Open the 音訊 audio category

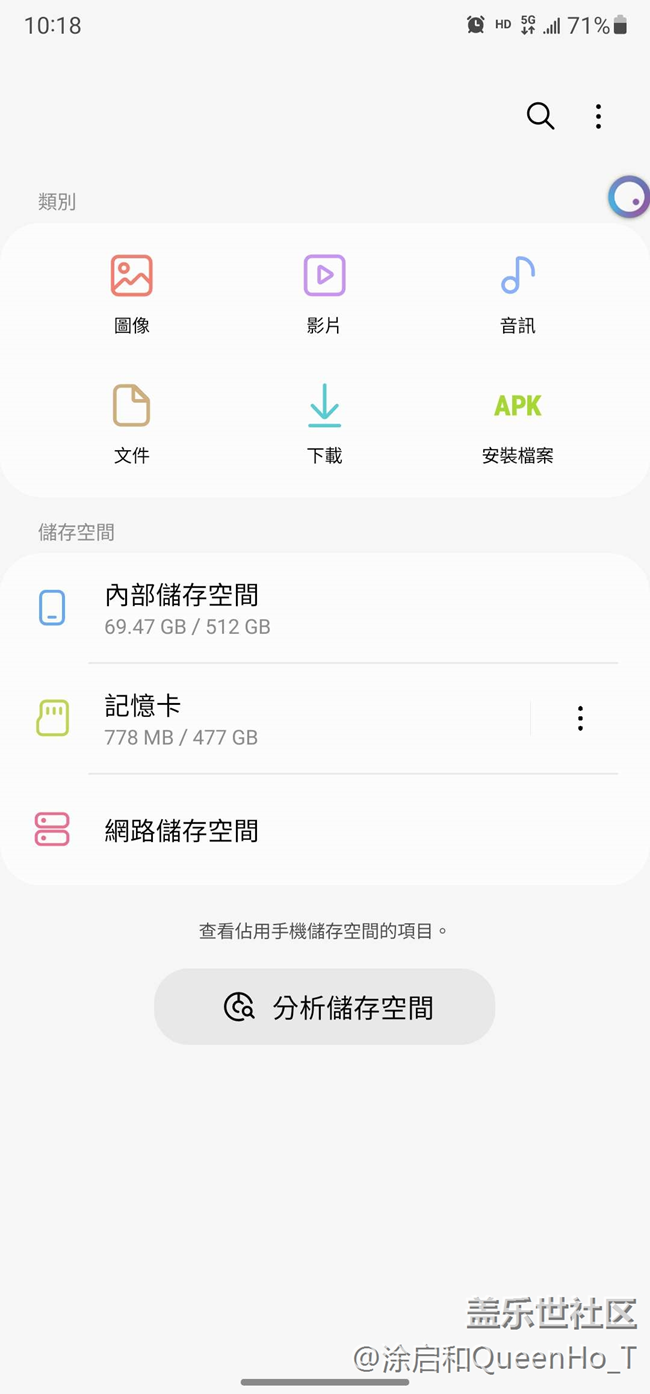pos(517,295)
